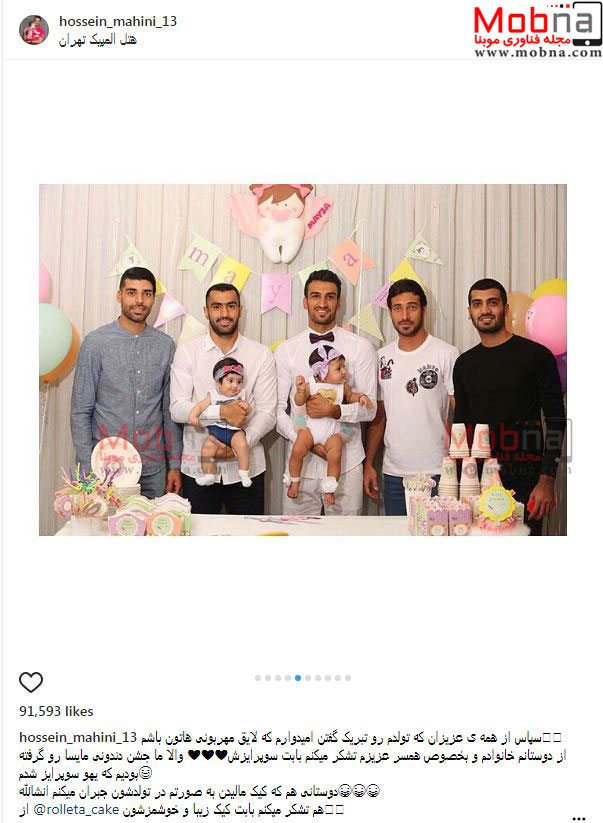Open the three-dot overflow menu

[578, 817]
